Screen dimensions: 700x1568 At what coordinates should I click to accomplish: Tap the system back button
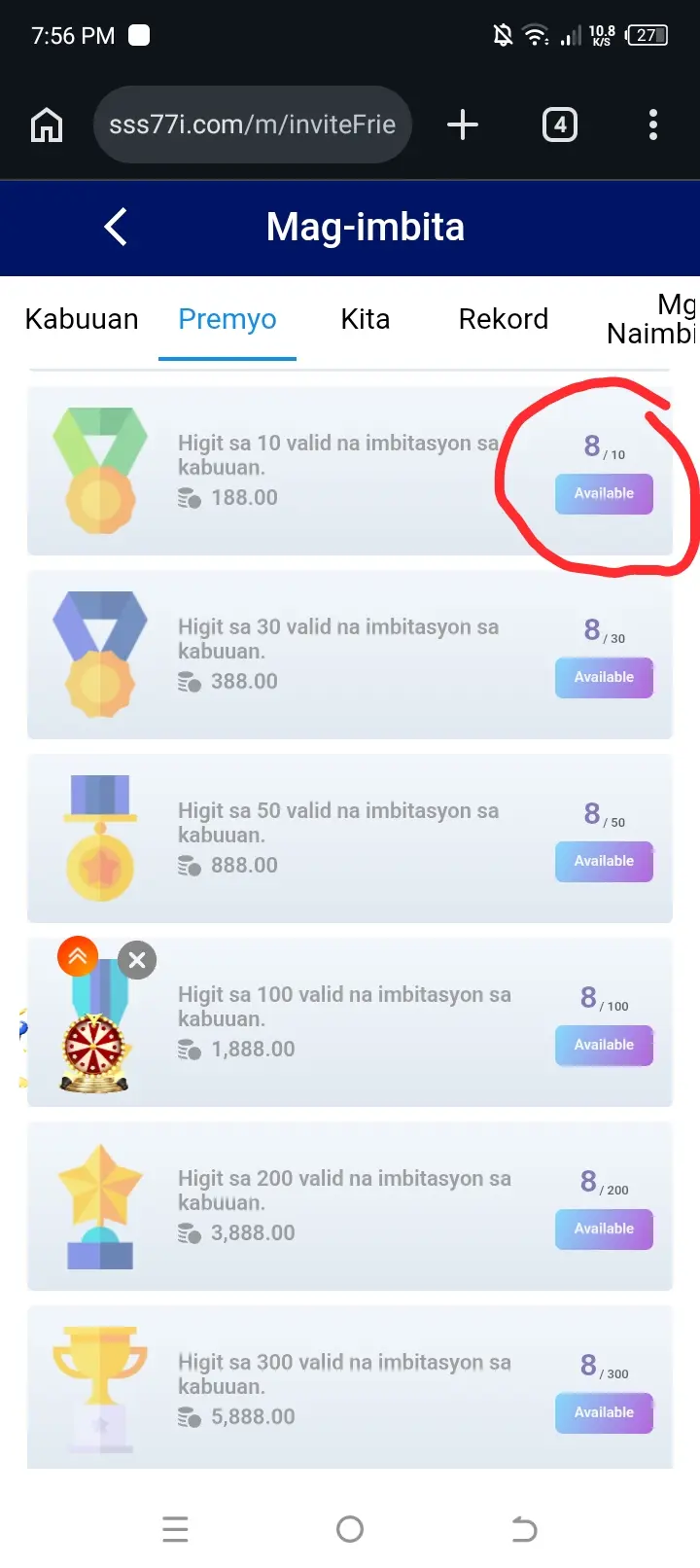coord(525,1529)
